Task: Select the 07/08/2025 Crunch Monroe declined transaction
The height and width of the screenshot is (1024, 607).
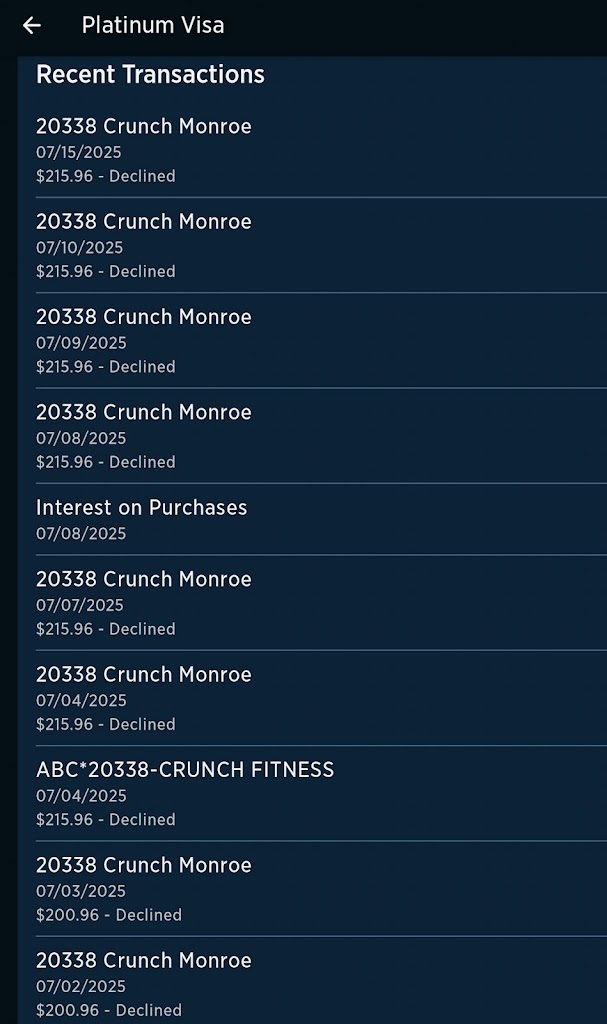Action: click(300, 436)
